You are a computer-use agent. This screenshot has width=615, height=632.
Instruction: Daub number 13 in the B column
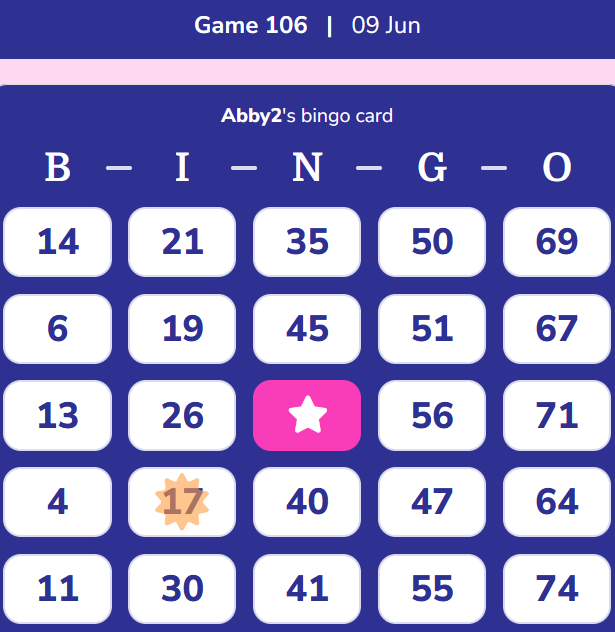click(x=57, y=415)
